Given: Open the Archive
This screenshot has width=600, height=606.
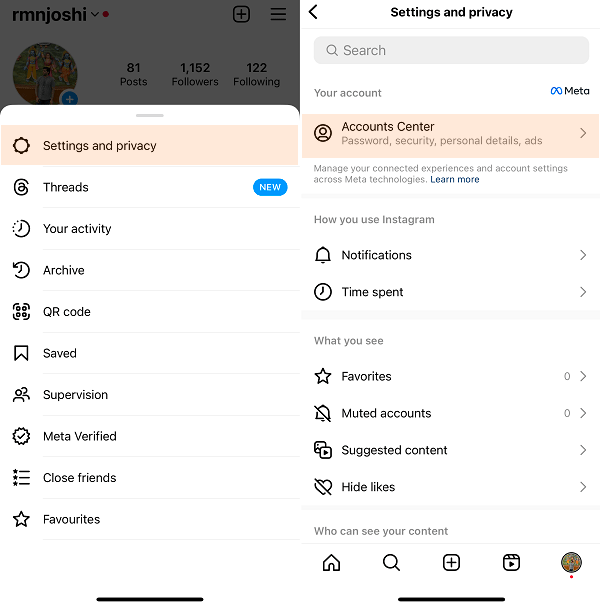Looking at the screenshot, I should pyautogui.click(x=63, y=270).
